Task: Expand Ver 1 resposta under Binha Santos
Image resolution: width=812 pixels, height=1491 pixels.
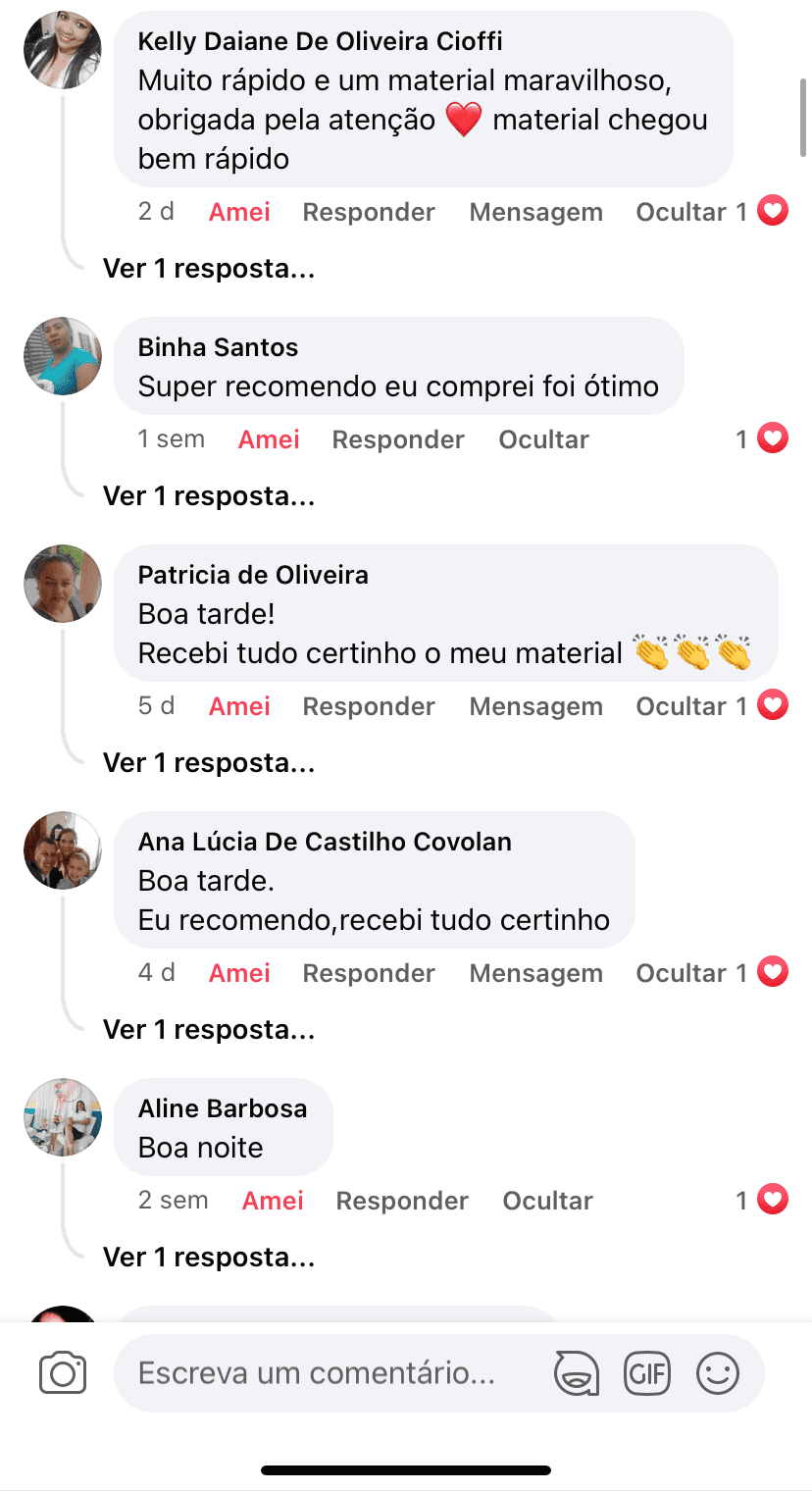Action: (209, 496)
